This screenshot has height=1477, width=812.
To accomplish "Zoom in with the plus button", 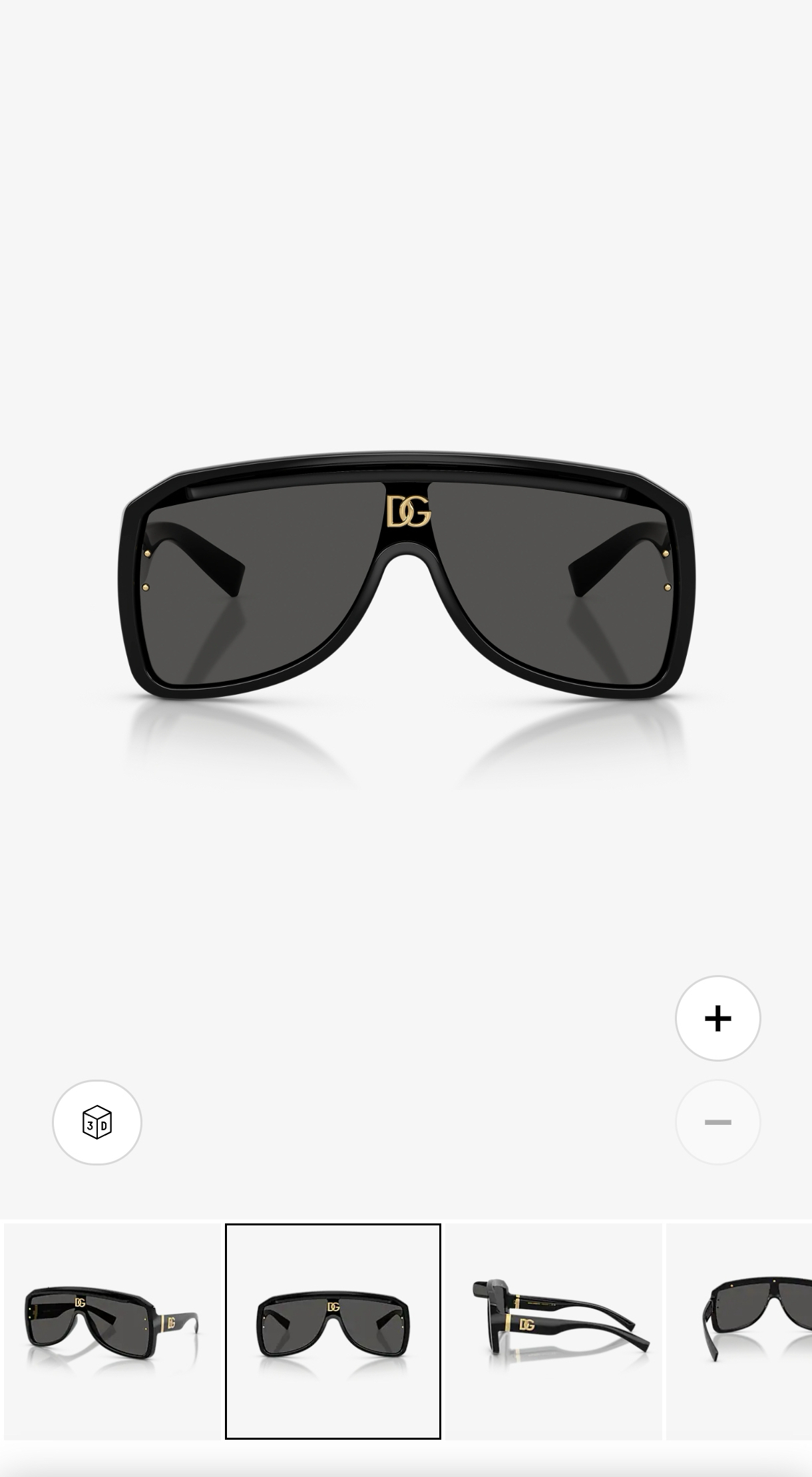I will pyautogui.click(x=717, y=1018).
